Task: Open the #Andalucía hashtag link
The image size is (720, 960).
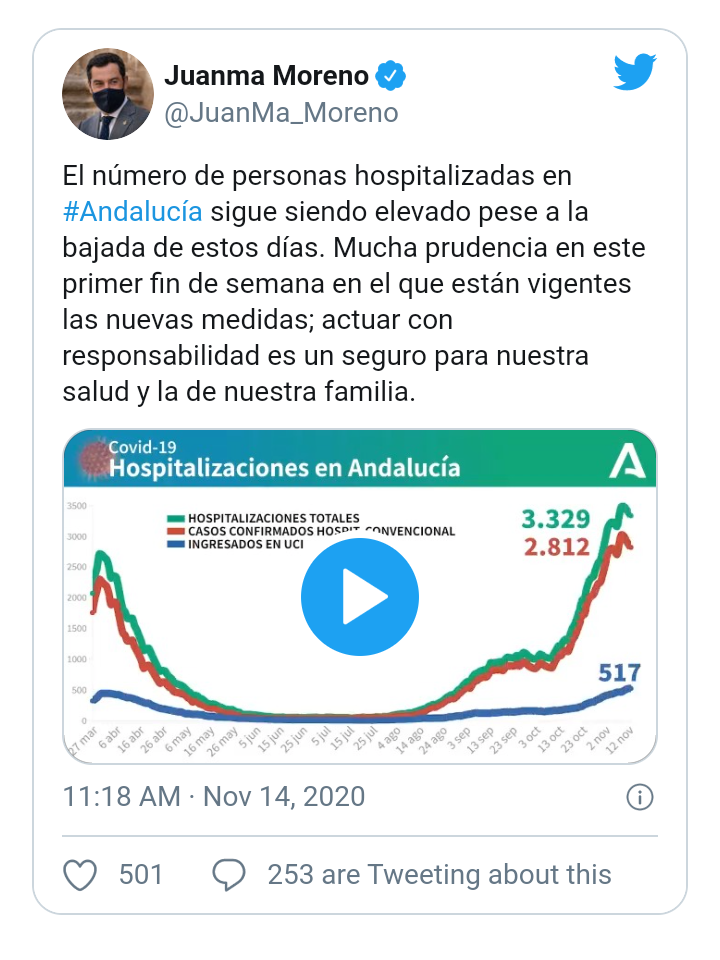Action: (132, 211)
